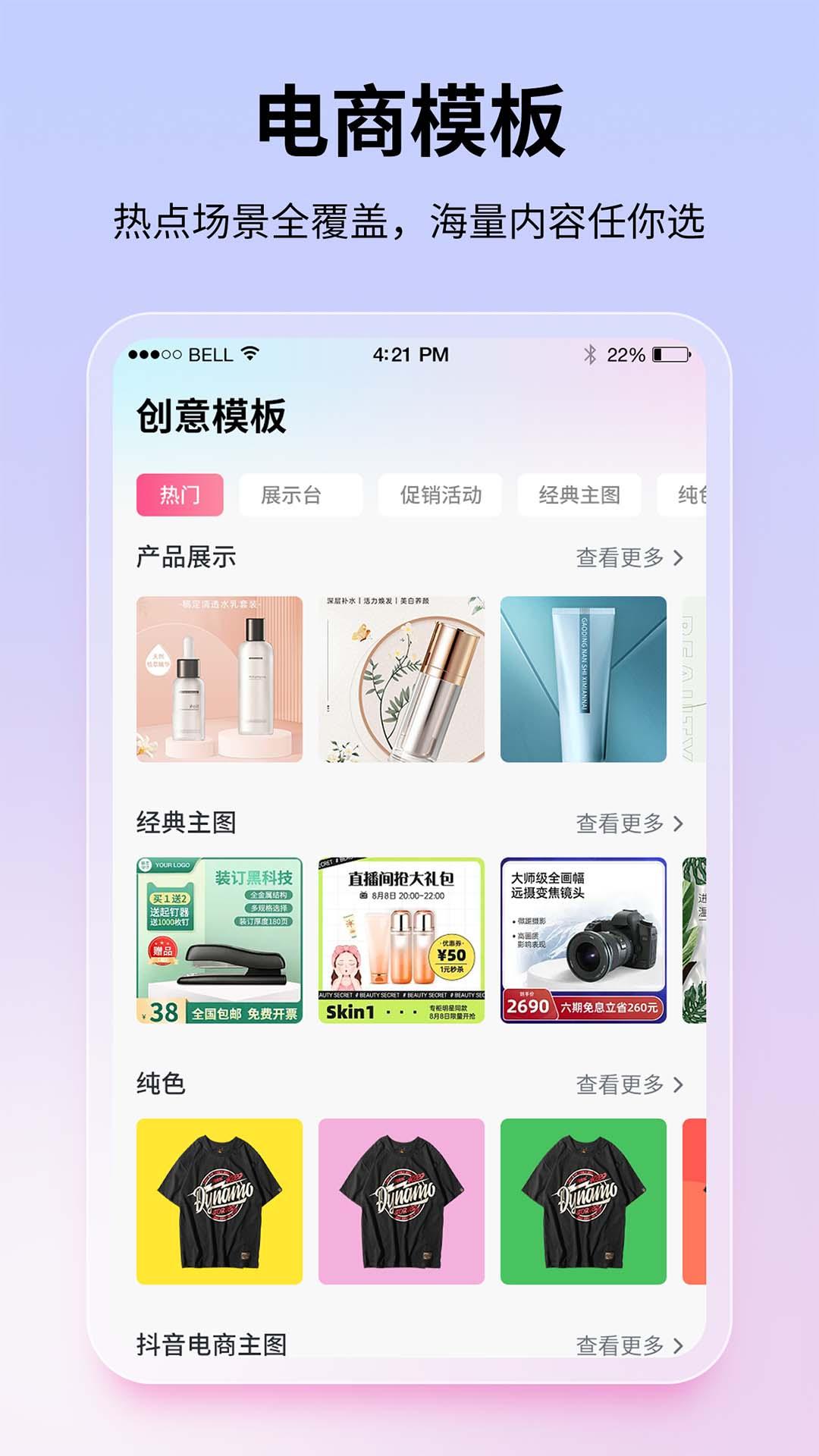The image size is (819, 1456).
Task: Tap the Wi-Fi icon in the status bar
Action: (249, 352)
